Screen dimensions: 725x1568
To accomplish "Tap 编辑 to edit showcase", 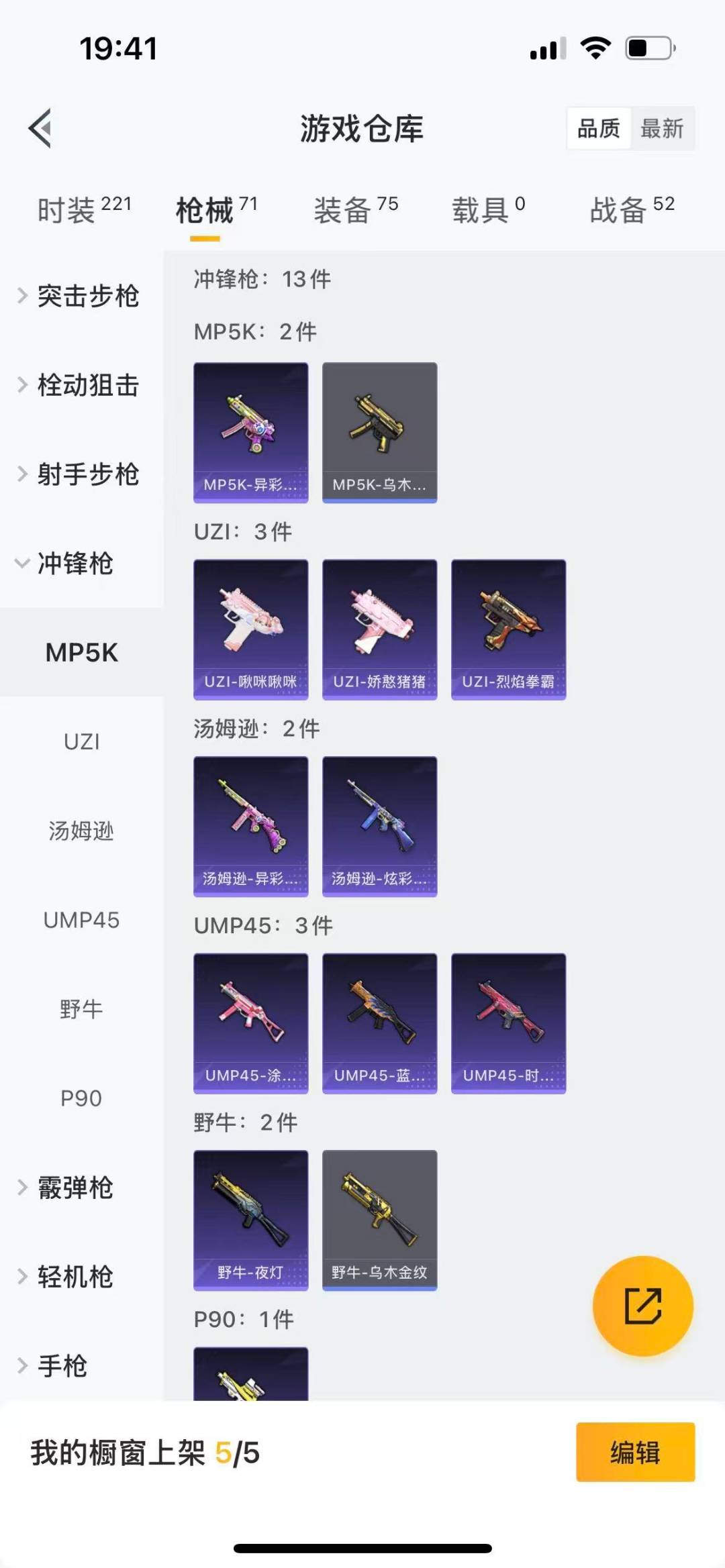I will 635,1452.
